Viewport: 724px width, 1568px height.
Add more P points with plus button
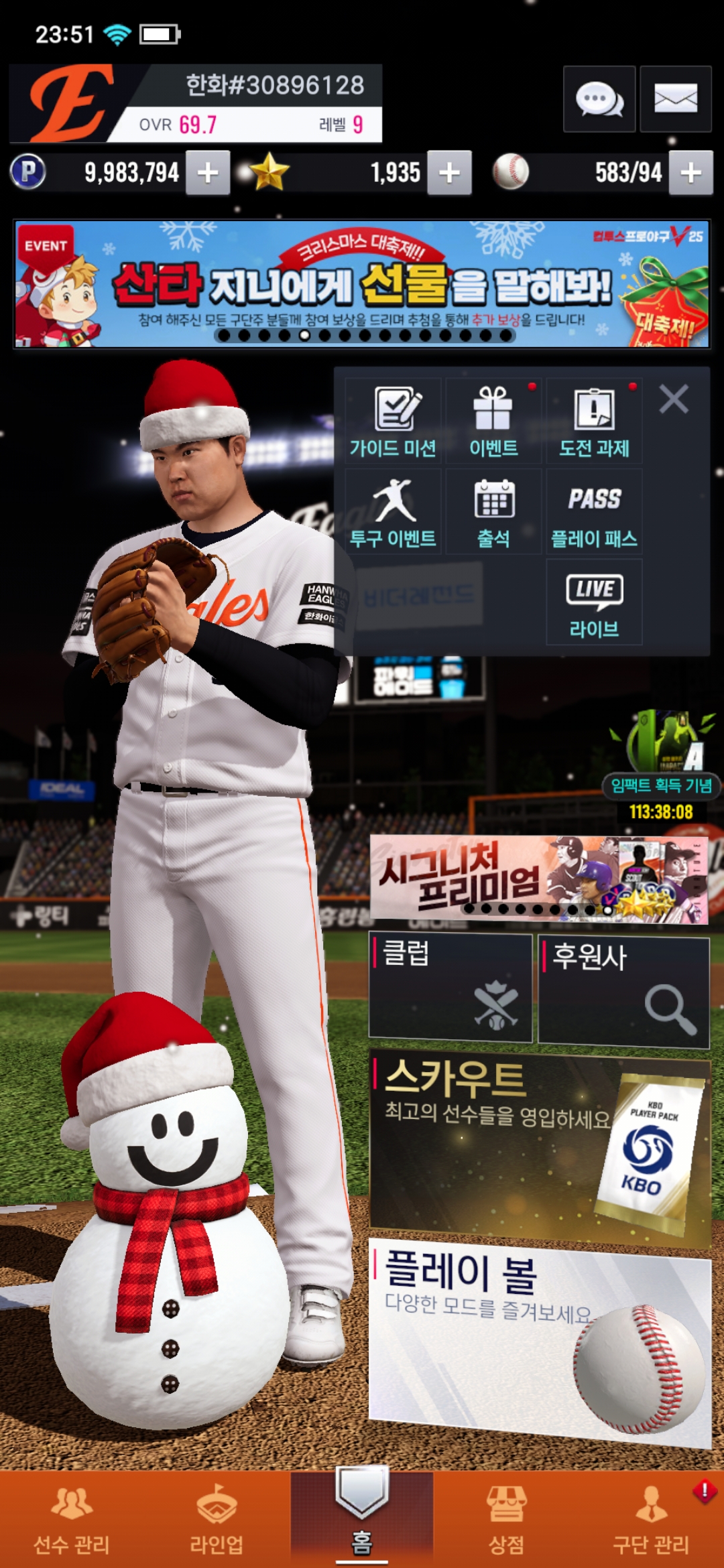pos(208,173)
